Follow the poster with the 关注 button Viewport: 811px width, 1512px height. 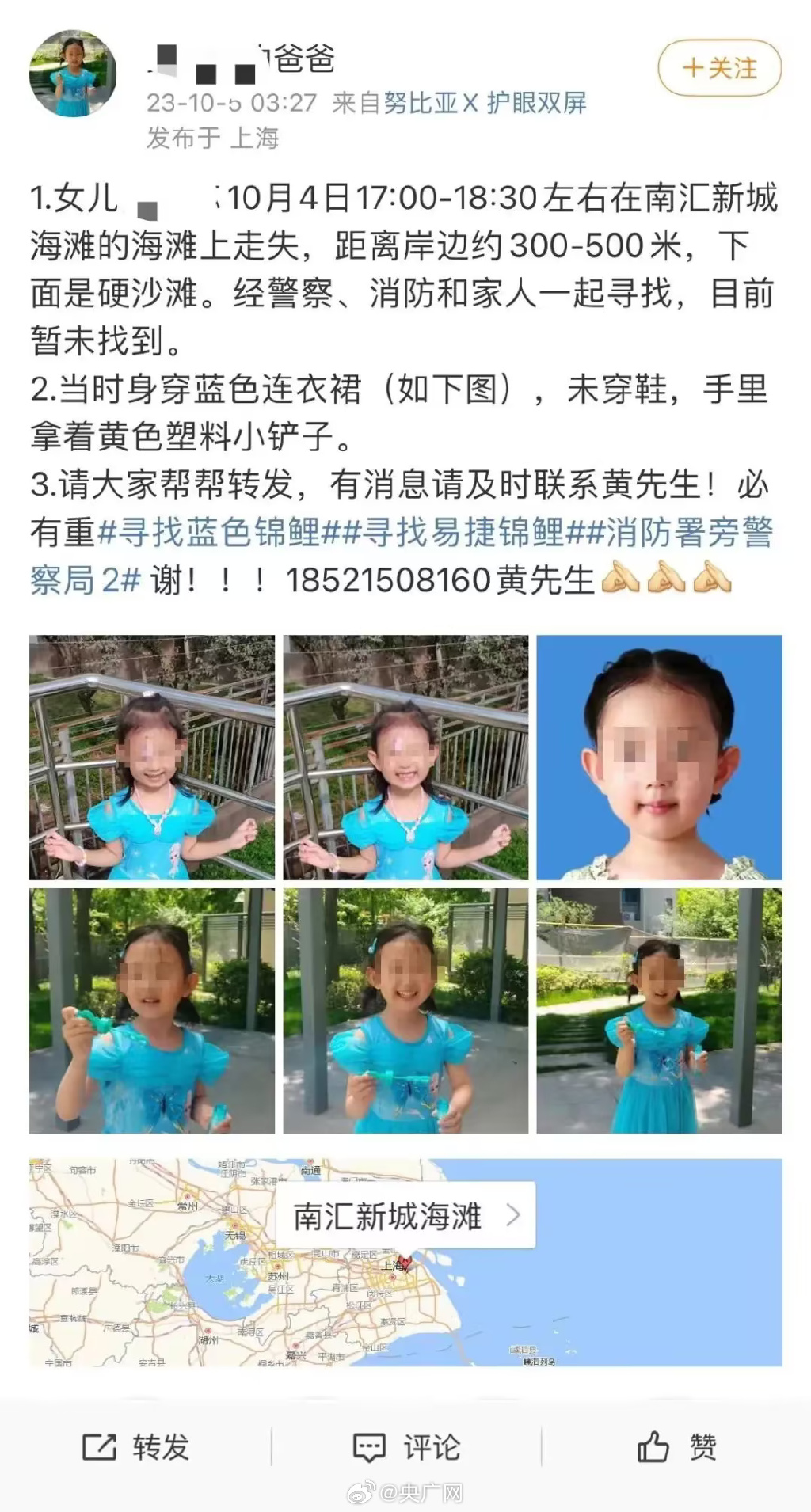[719, 69]
